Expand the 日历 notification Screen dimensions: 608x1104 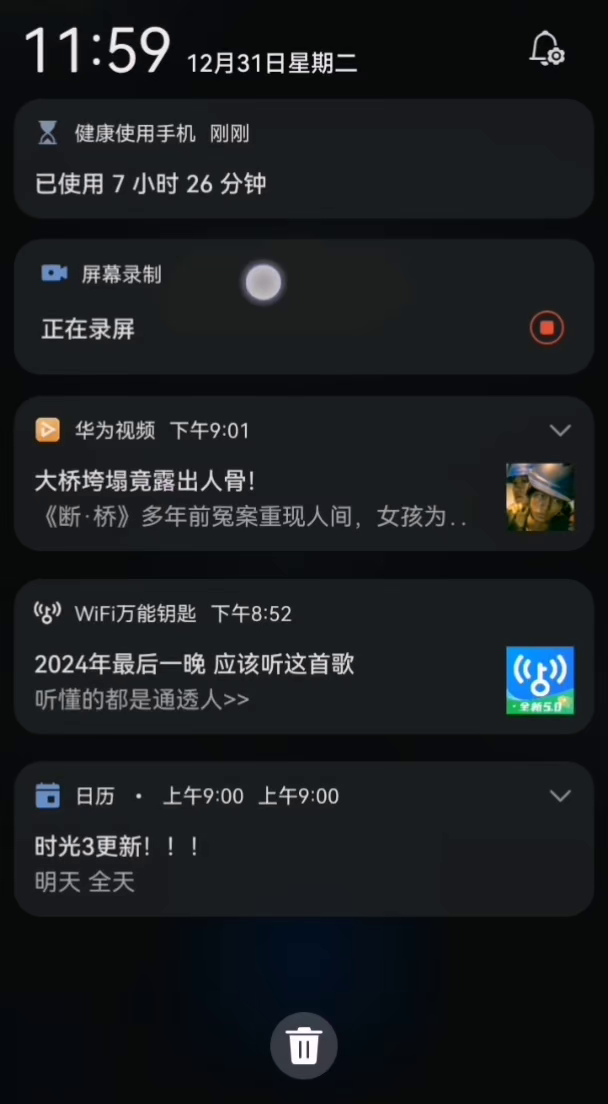pyautogui.click(x=560, y=796)
